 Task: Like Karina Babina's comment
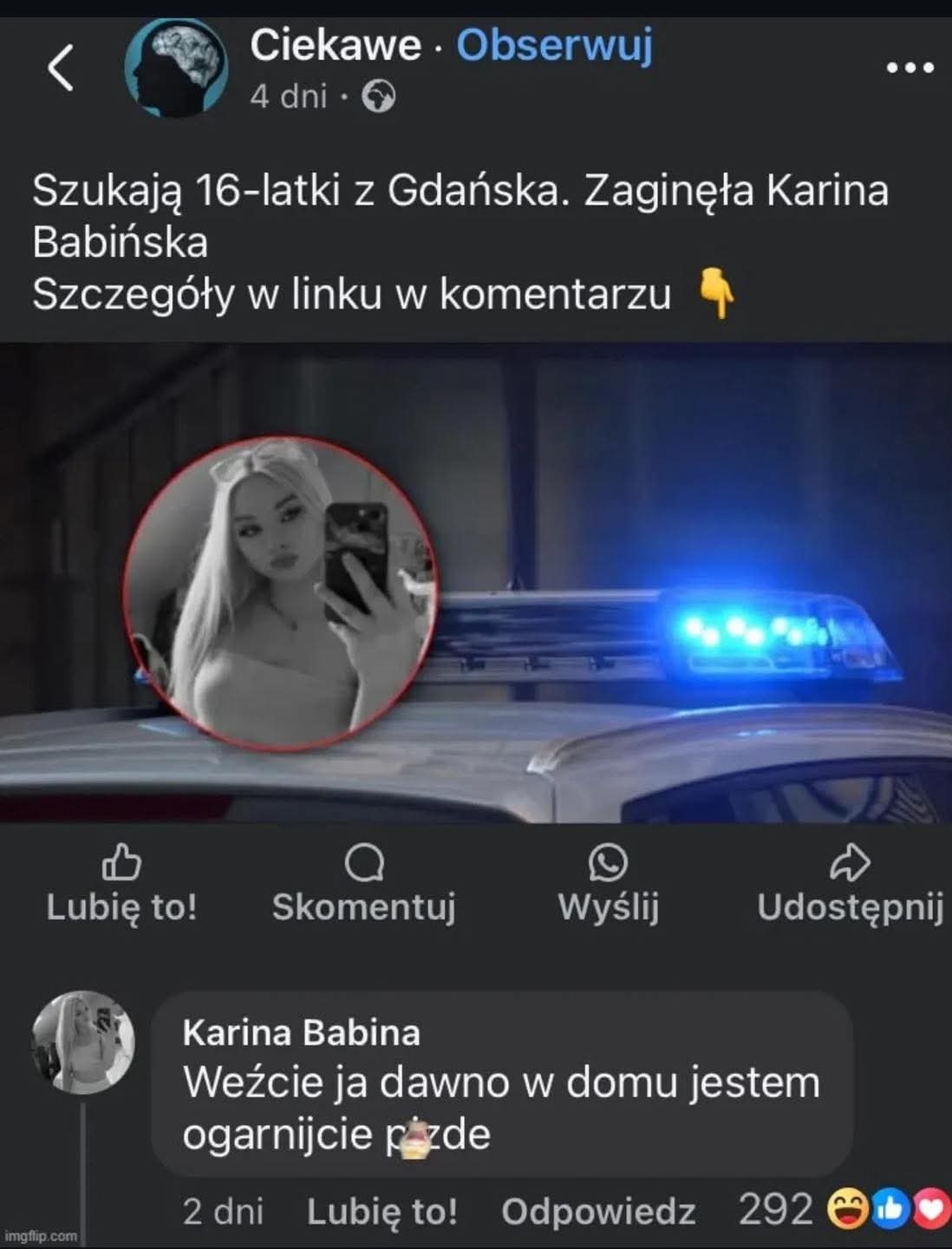coord(381,1212)
